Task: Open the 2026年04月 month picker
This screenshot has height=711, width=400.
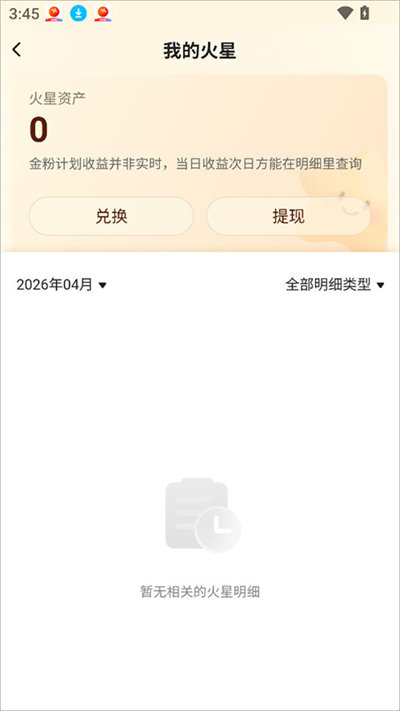Action: coord(61,285)
